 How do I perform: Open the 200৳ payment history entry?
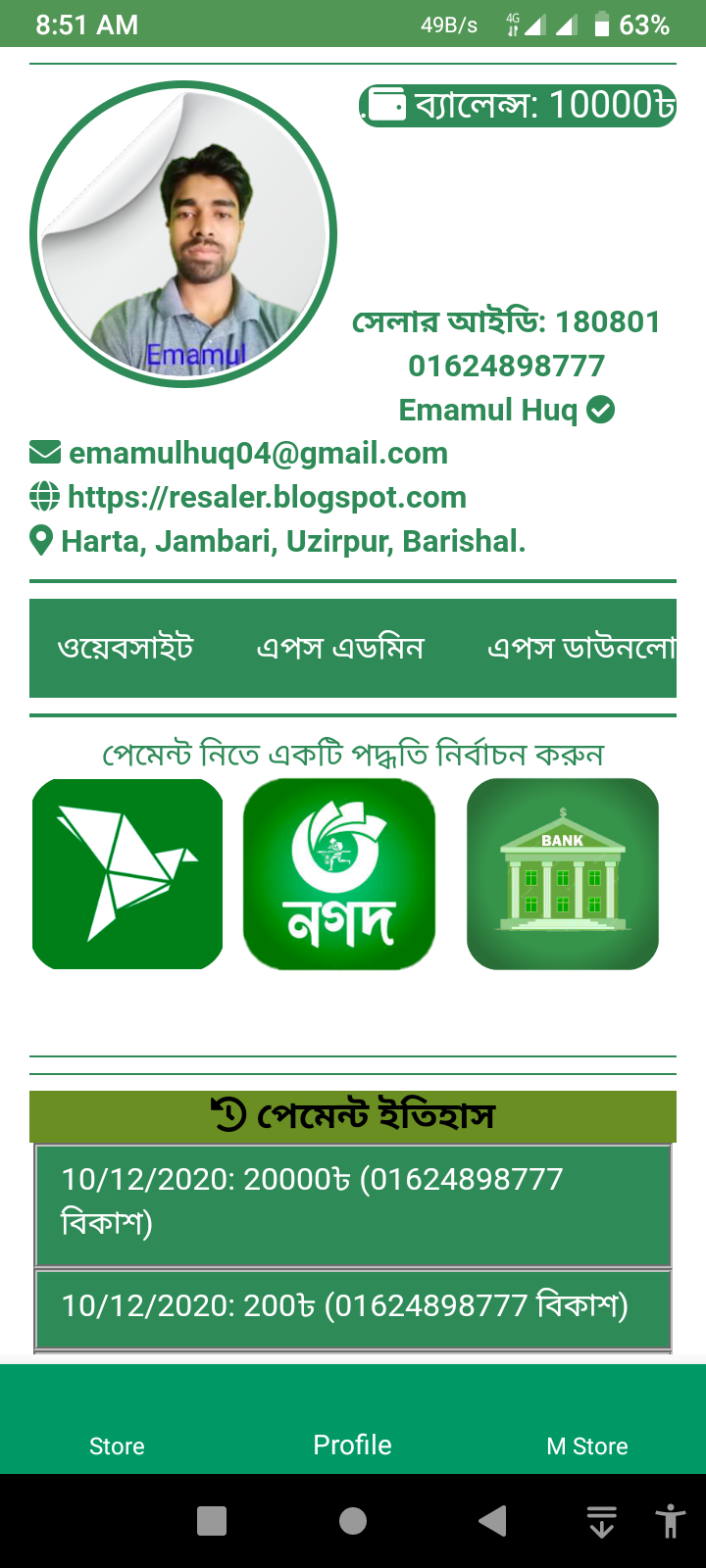353,1307
